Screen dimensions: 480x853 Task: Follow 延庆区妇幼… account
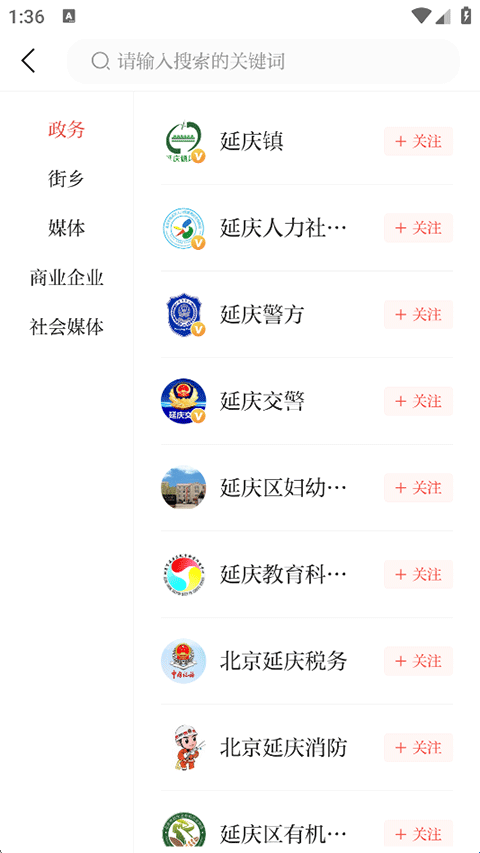418,487
